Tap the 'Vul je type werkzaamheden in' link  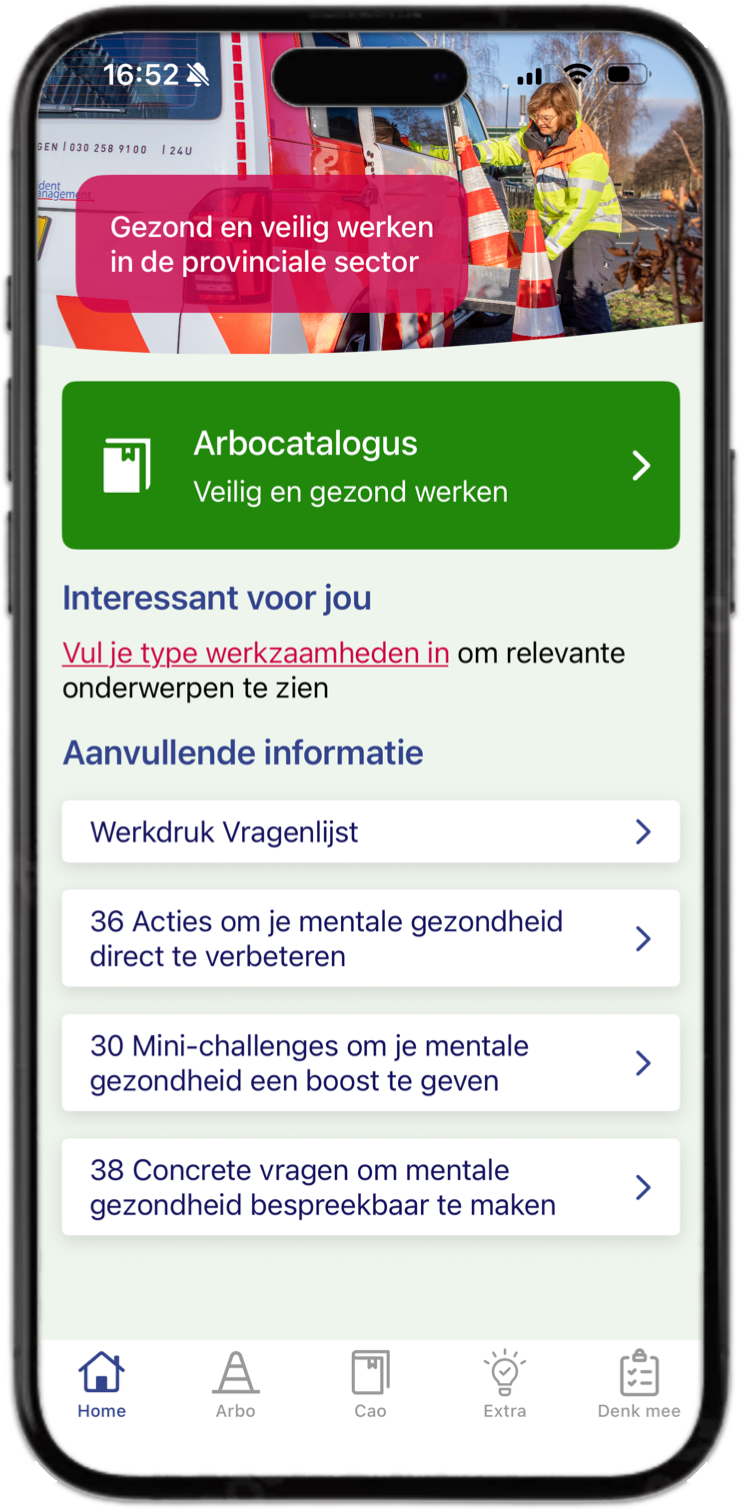pyautogui.click(x=255, y=653)
